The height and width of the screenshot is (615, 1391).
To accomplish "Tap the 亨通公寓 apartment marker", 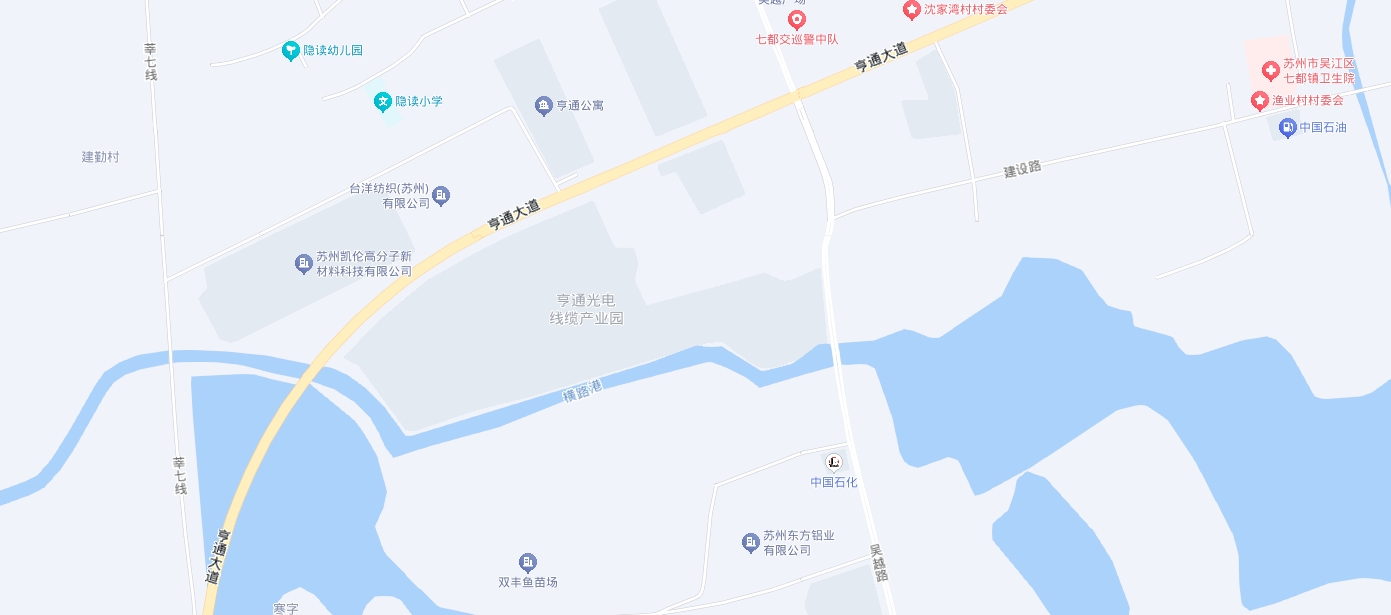I will click(x=543, y=105).
